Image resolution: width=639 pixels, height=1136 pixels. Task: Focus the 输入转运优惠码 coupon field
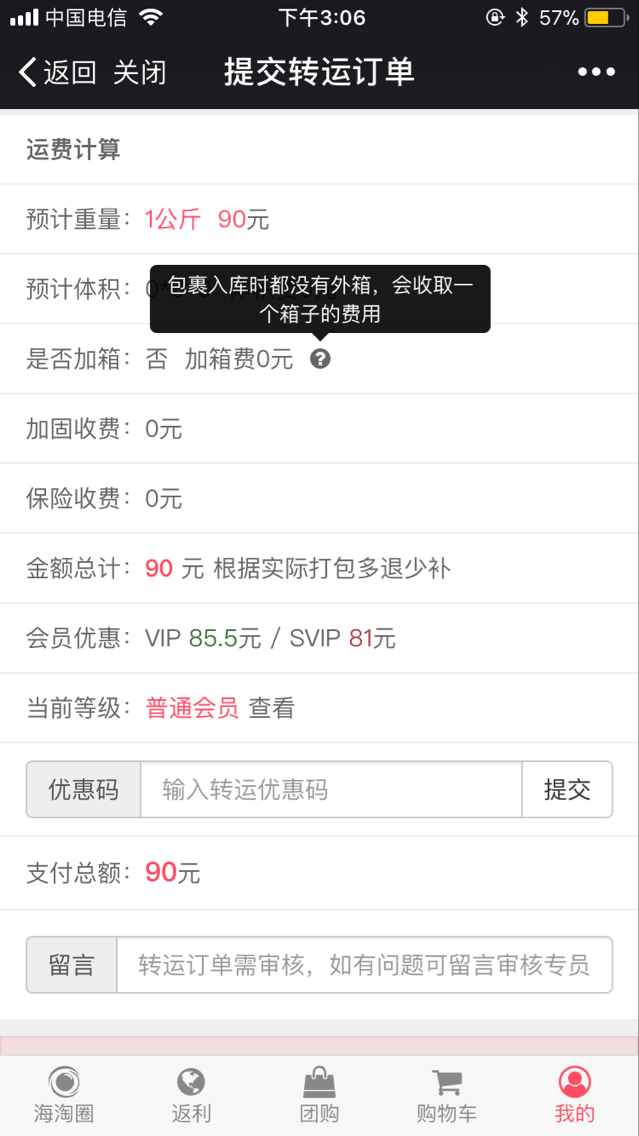click(331, 789)
